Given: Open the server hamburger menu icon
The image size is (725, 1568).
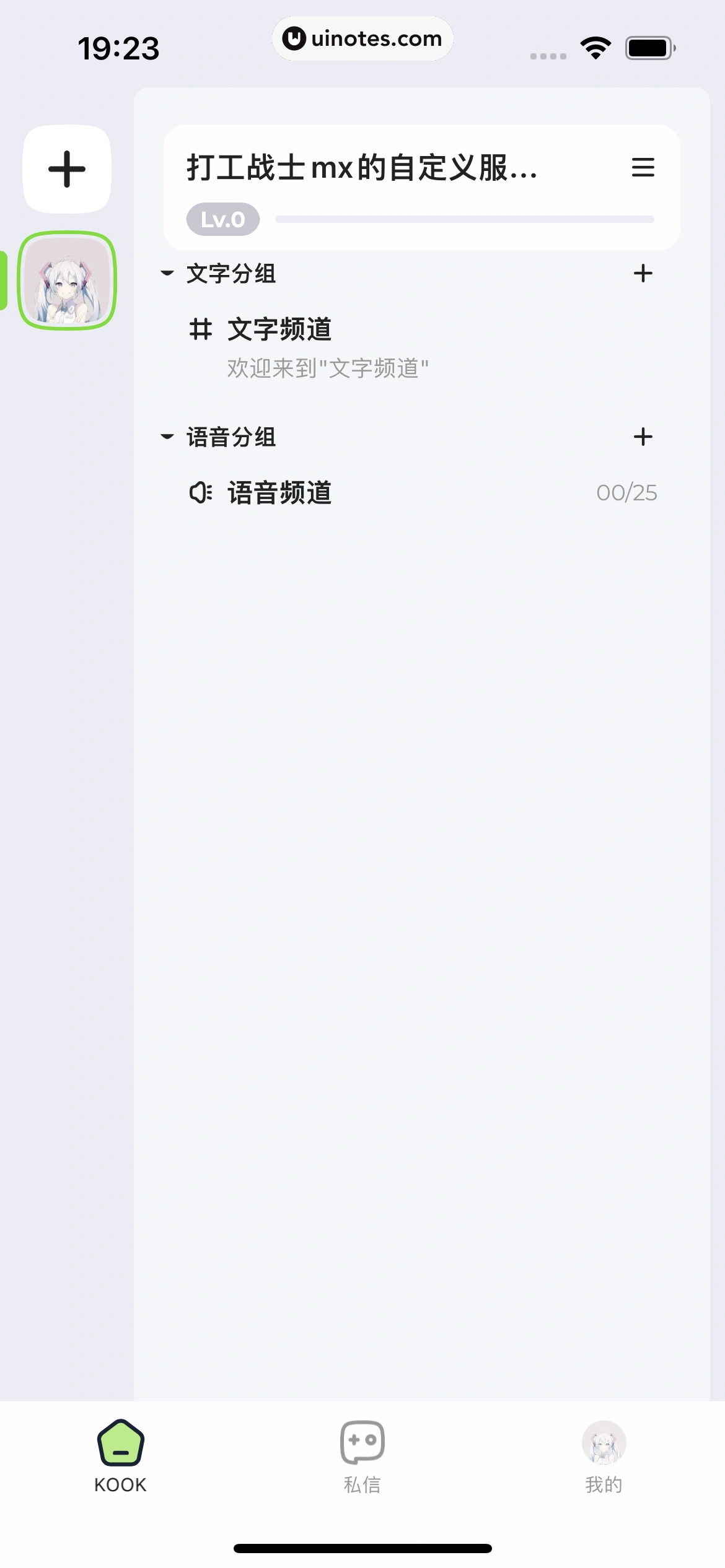Looking at the screenshot, I should coord(643,168).
